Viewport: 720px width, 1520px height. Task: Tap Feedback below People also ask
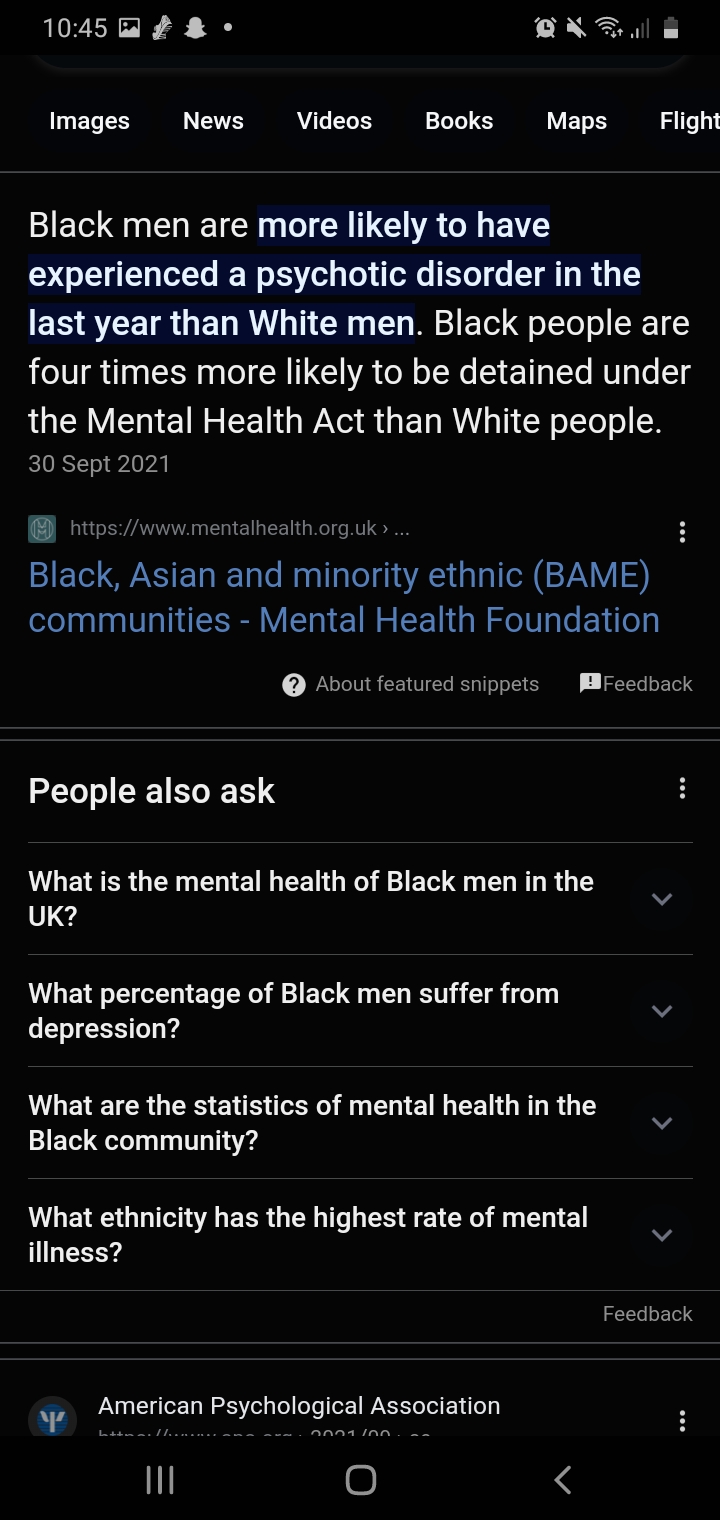647,1314
